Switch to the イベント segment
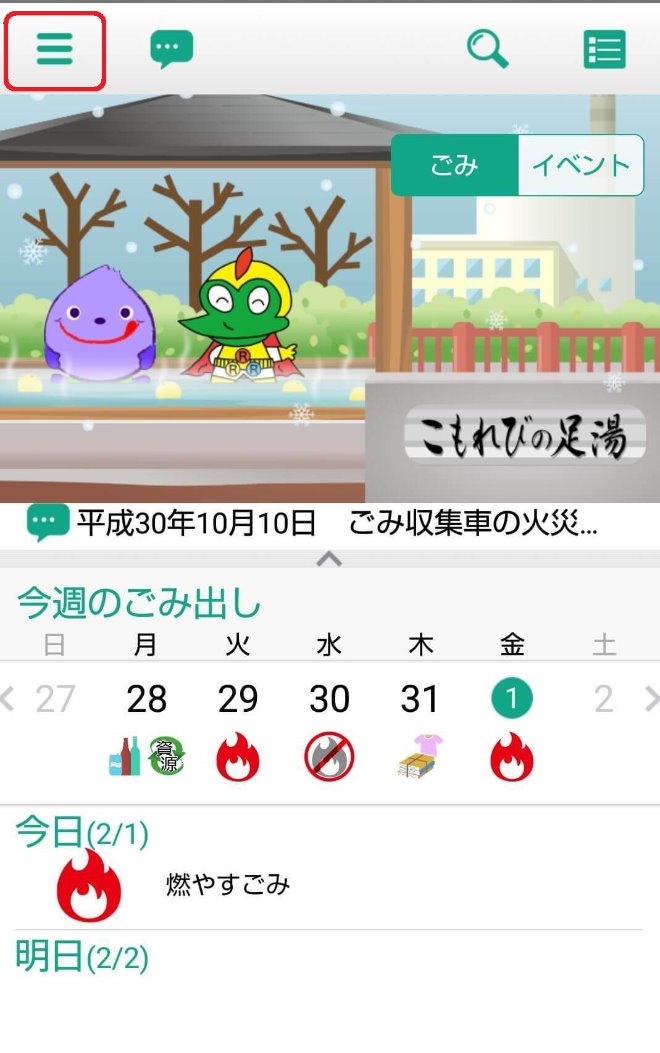The height and width of the screenshot is (1053, 660). [580, 165]
